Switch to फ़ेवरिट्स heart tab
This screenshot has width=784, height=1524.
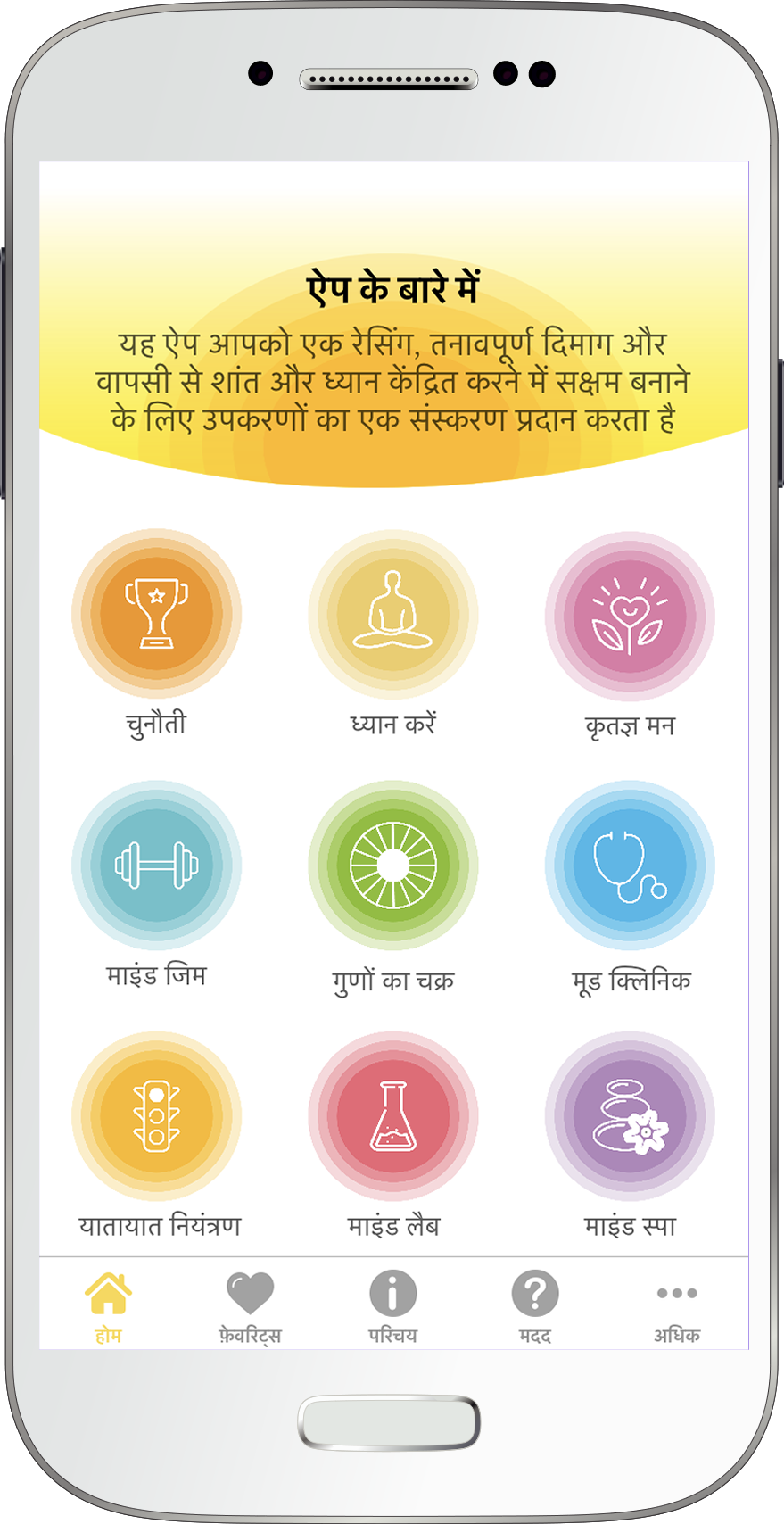tap(251, 1305)
